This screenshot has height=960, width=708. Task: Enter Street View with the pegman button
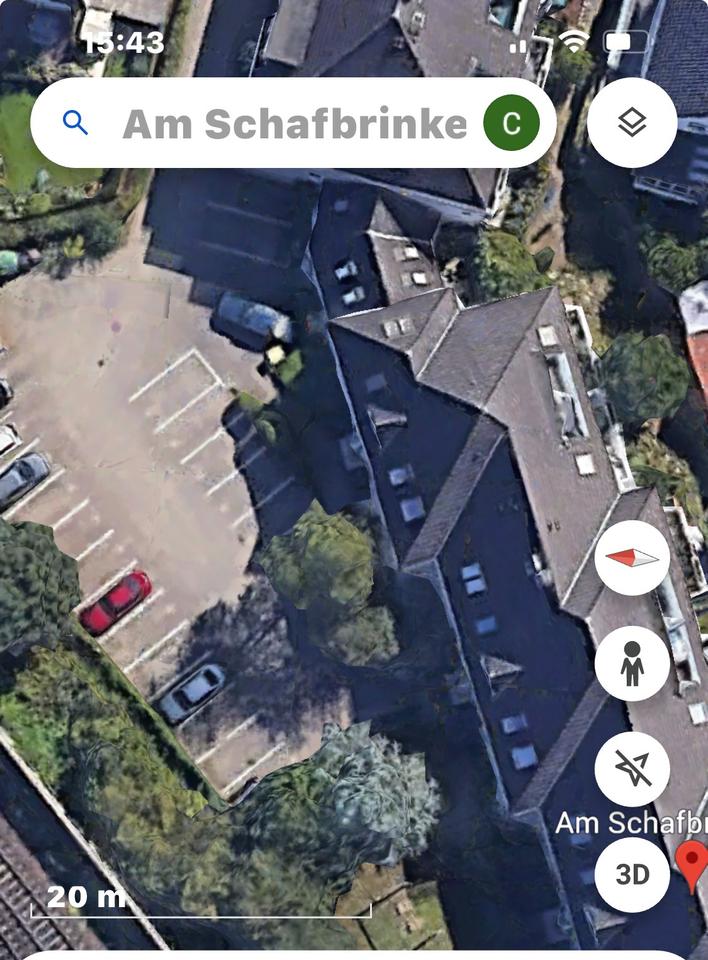point(632,664)
